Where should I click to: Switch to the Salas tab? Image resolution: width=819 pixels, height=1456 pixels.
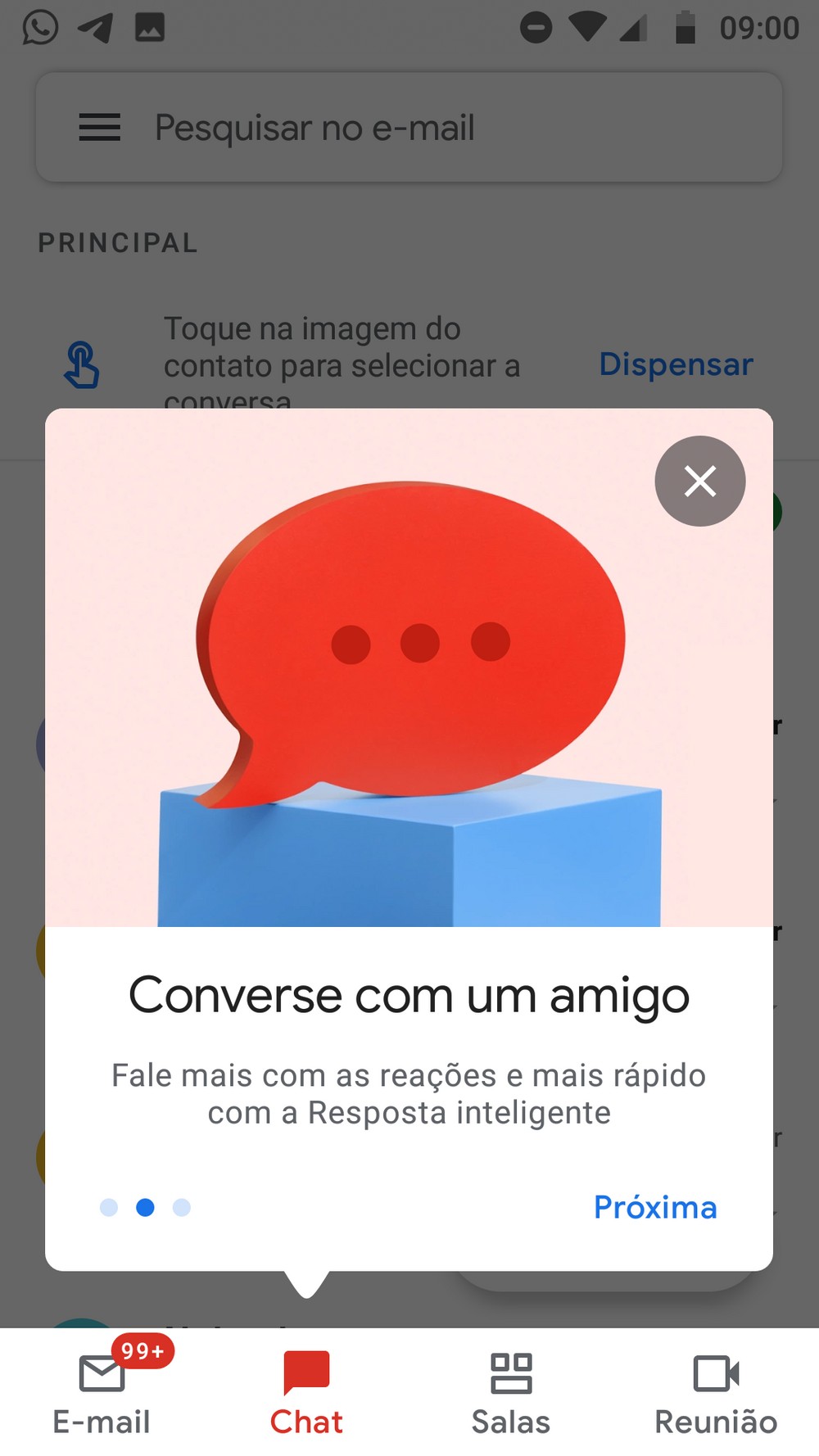pyautogui.click(x=511, y=1392)
